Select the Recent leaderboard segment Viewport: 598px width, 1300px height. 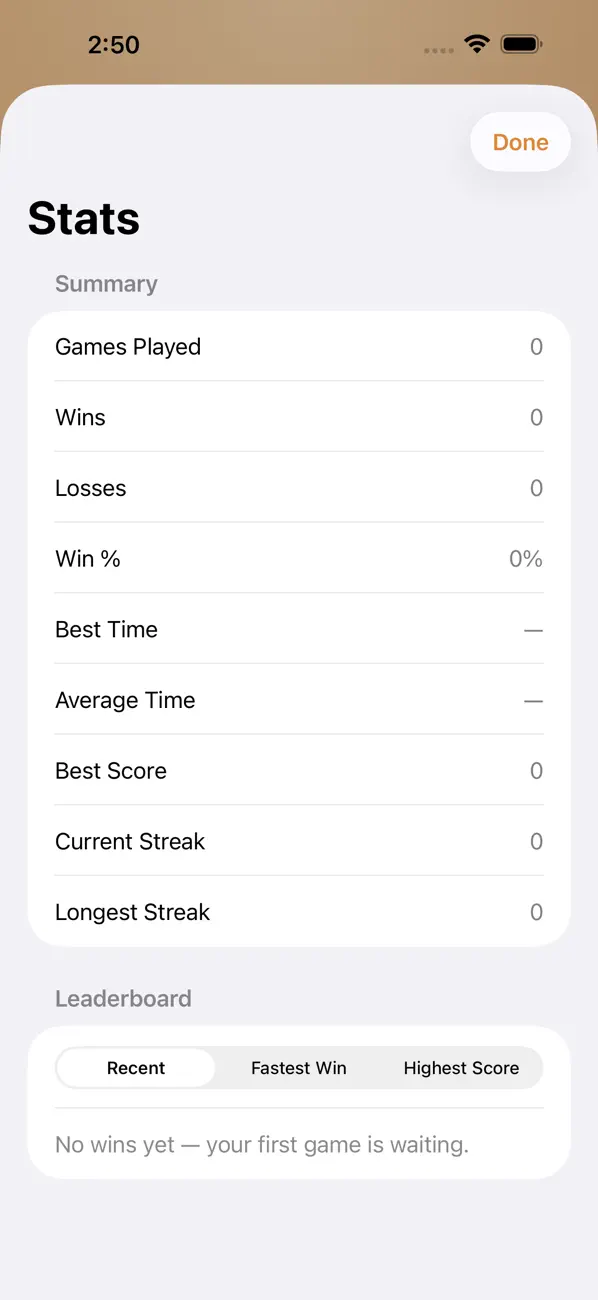pyautogui.click(x=136, y=1068)
